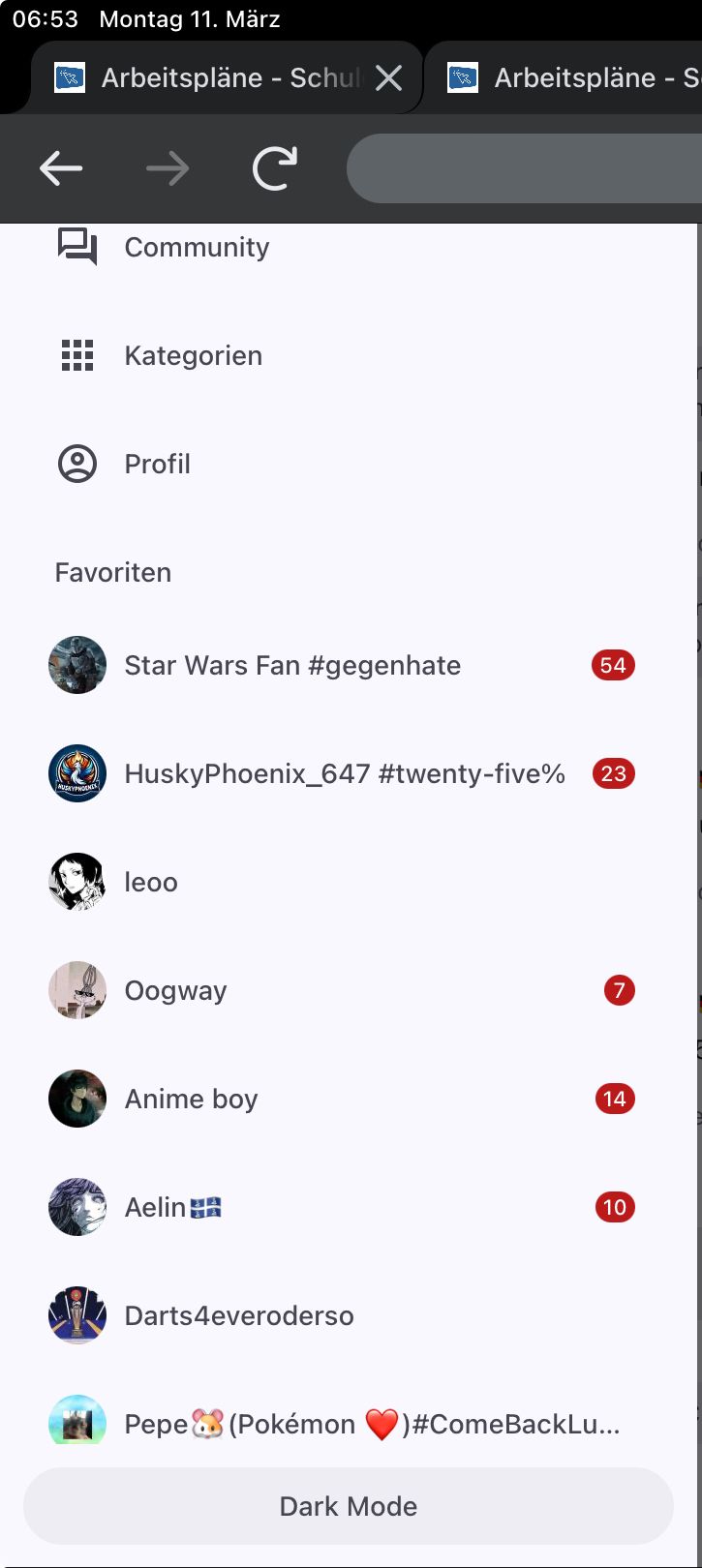The height and width of the screenshot is (1568, 702).
Task: Enable Dark Mode
Action: (x=349, y=1506)
